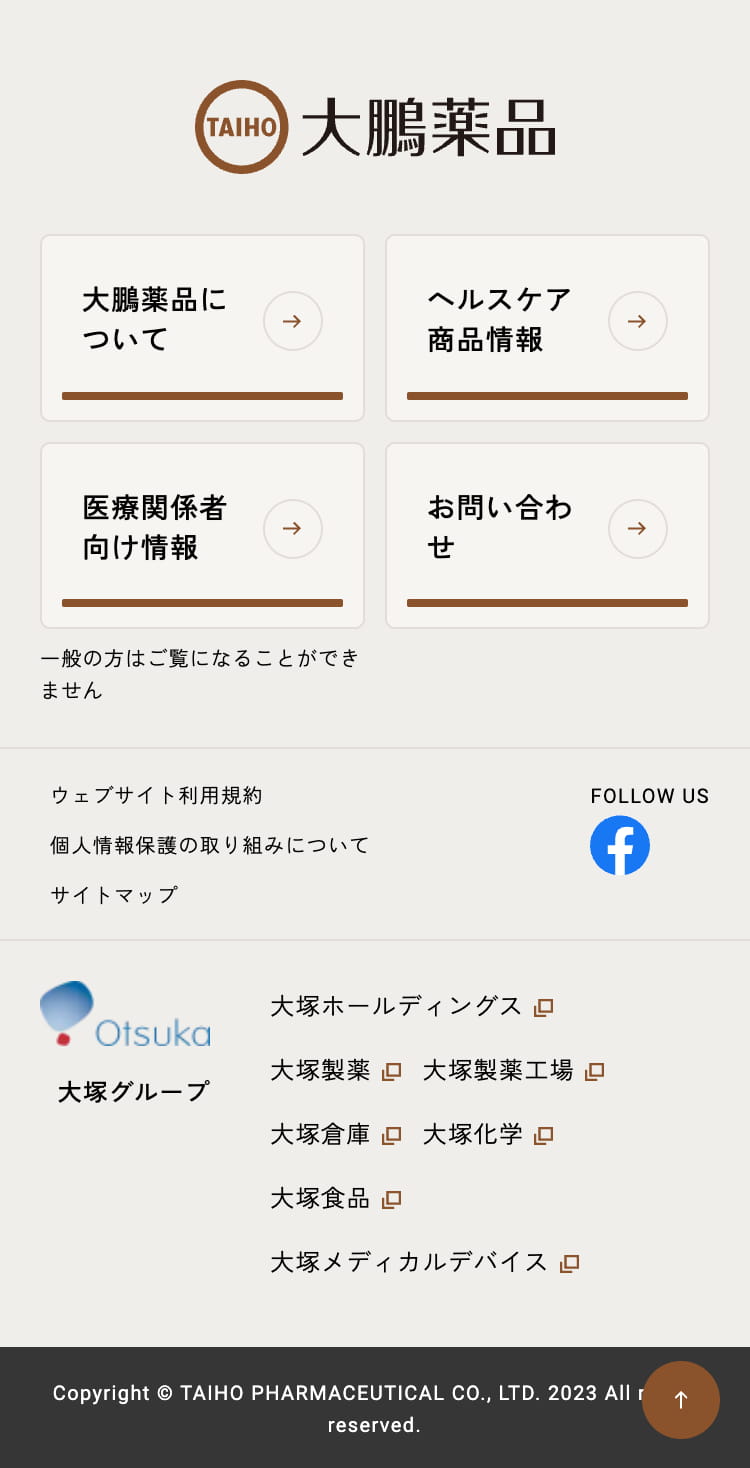
Task: Open 大塚ホールディングス external link
Action: 412,1006
